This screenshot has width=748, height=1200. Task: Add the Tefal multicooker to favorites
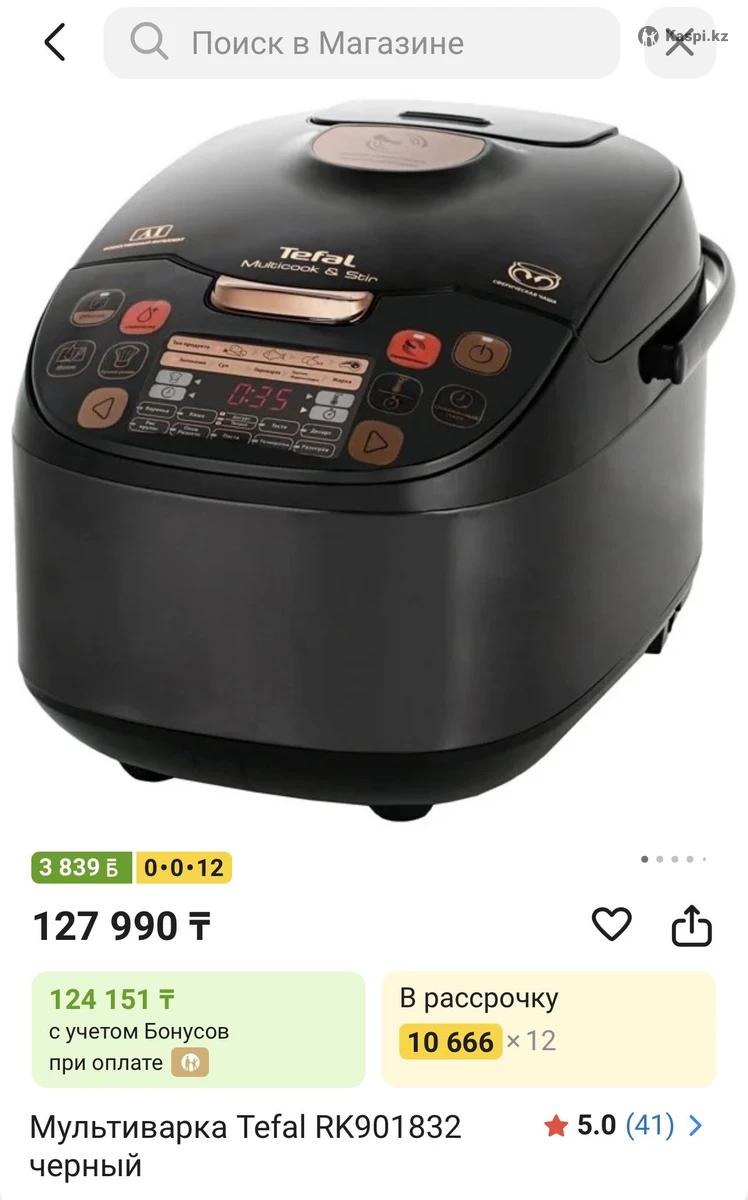pyautogui.click(x=611, y=924)
